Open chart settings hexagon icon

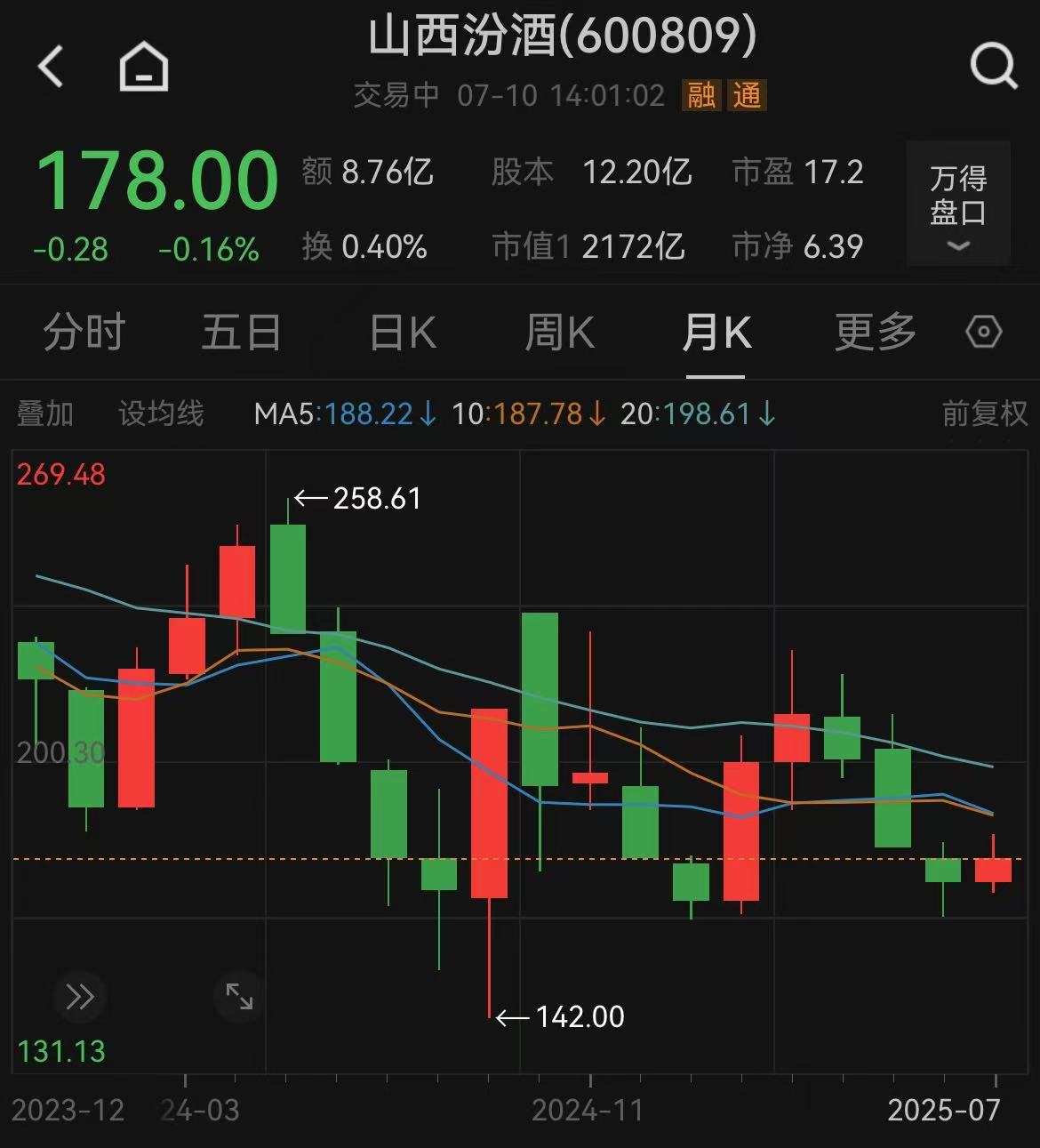984,333
